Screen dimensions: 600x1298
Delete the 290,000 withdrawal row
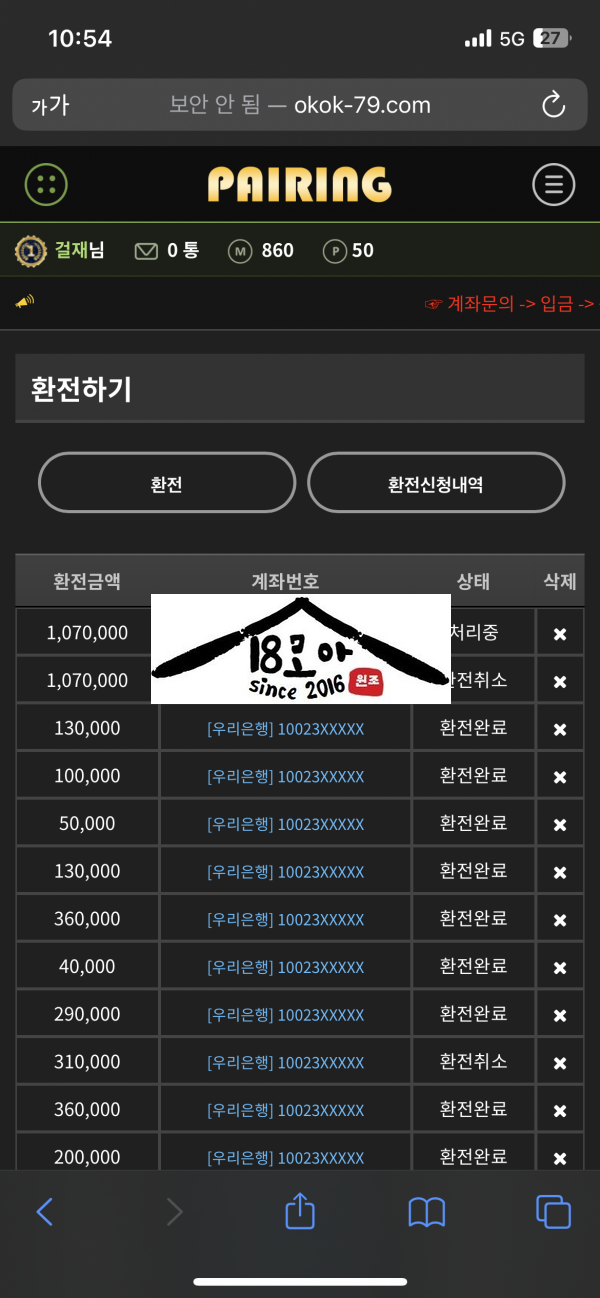pos(560,1016)
